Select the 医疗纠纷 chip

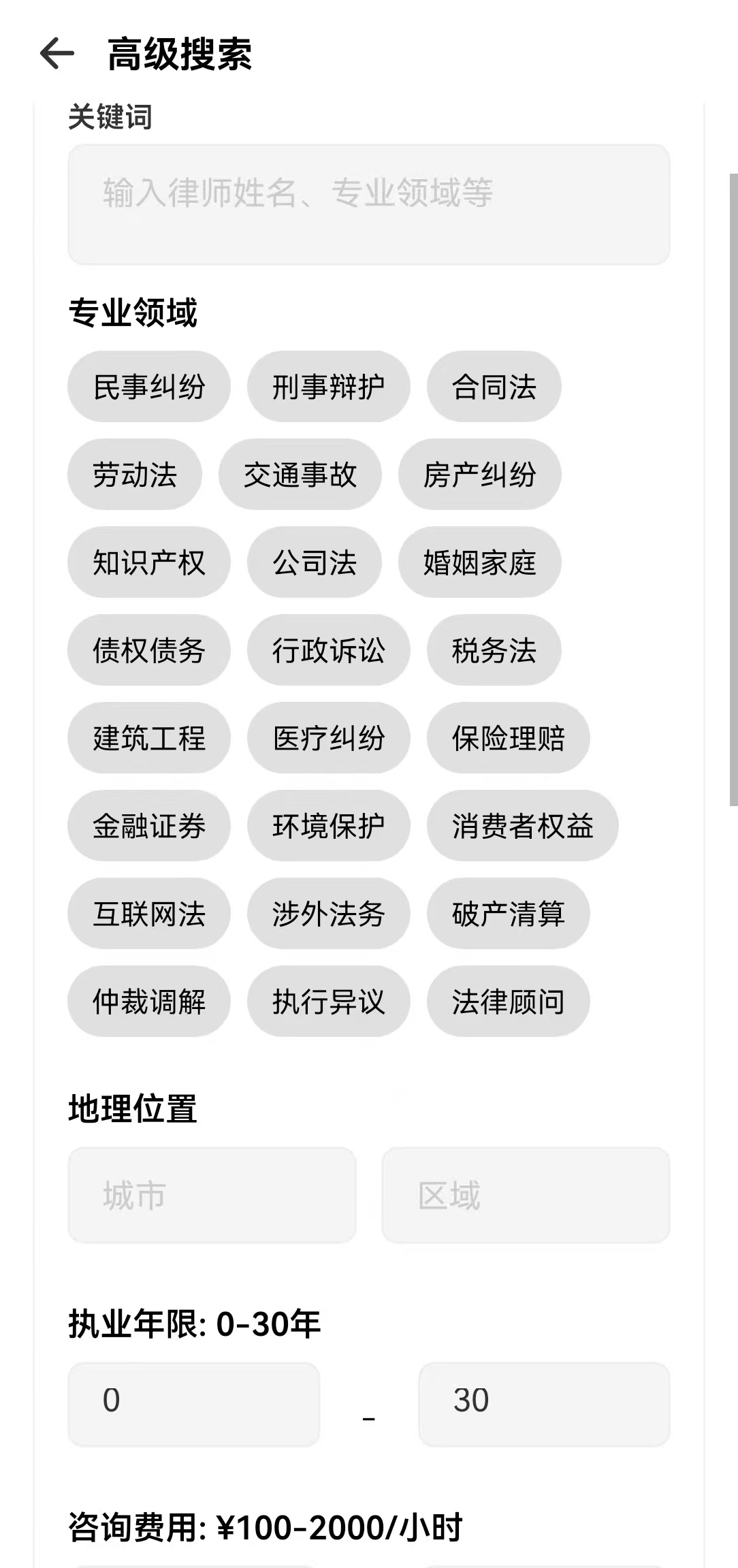328,738
